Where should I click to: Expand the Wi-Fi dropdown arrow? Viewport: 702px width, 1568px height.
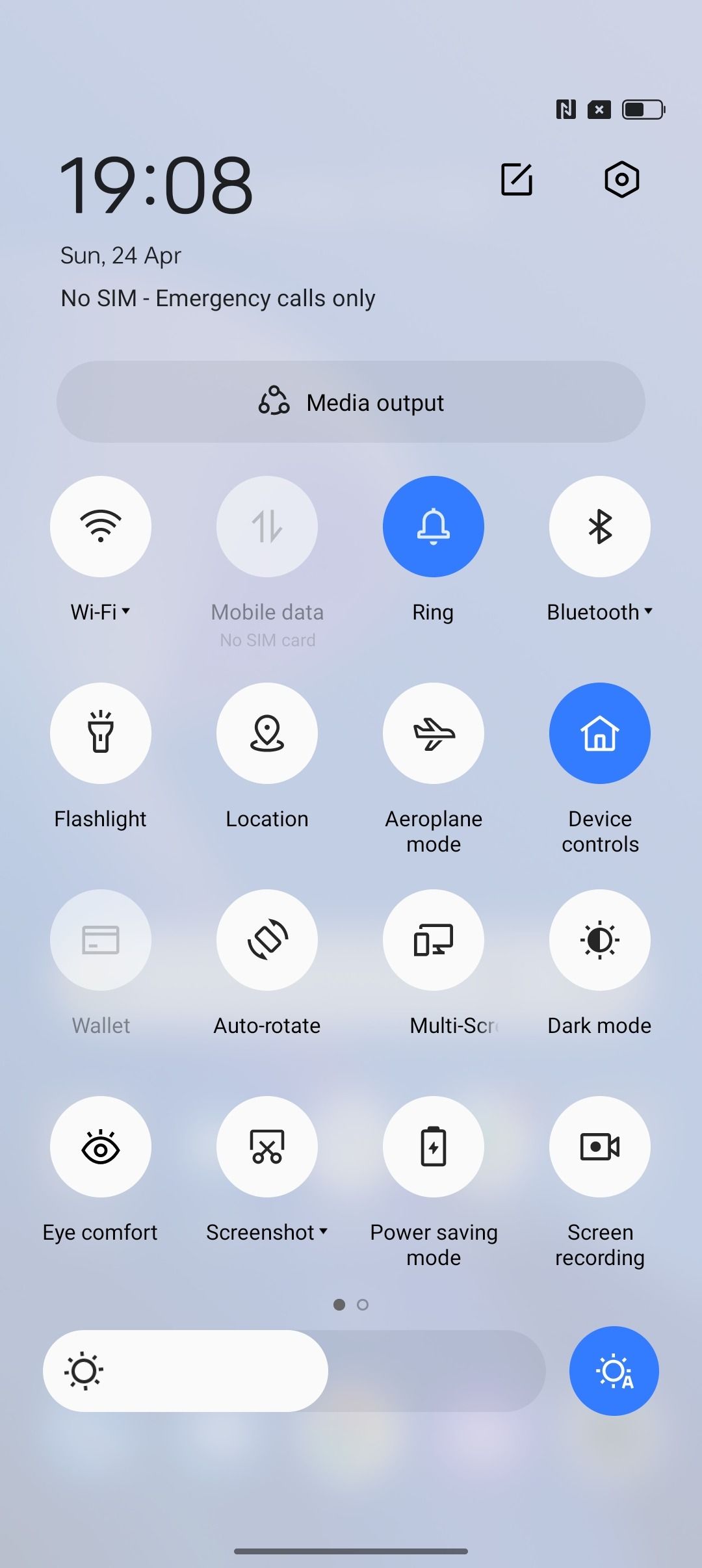[x=126, y=611]
